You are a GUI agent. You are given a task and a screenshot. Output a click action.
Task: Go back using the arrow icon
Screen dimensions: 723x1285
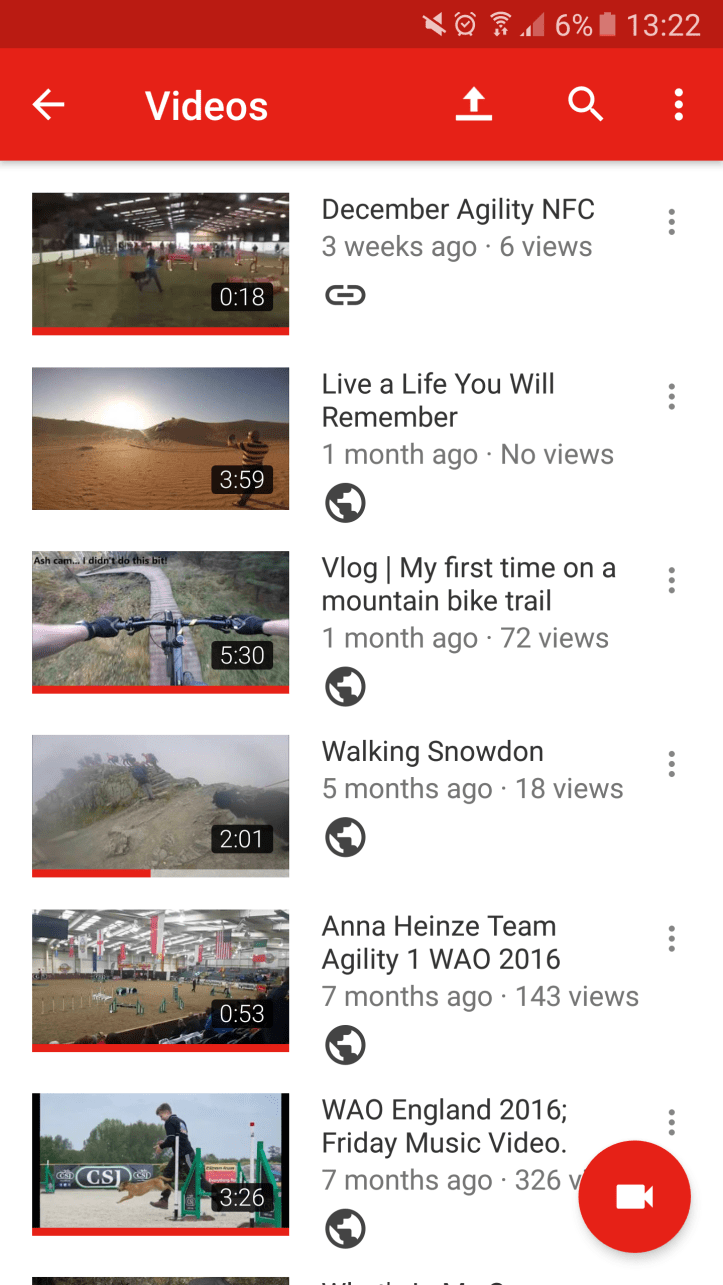pos(48,105)
